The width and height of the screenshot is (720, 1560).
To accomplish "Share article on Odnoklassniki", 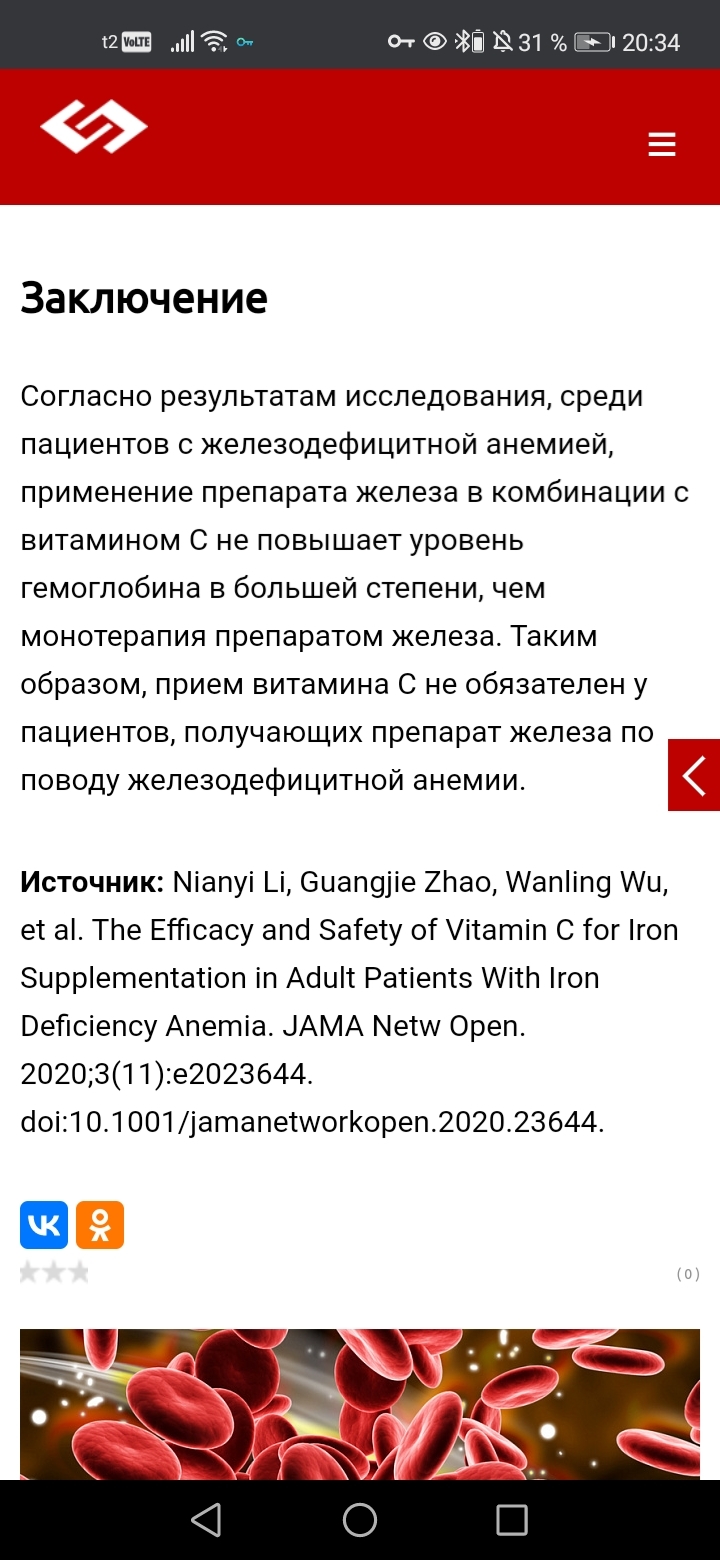I will tap(100, 1225).
